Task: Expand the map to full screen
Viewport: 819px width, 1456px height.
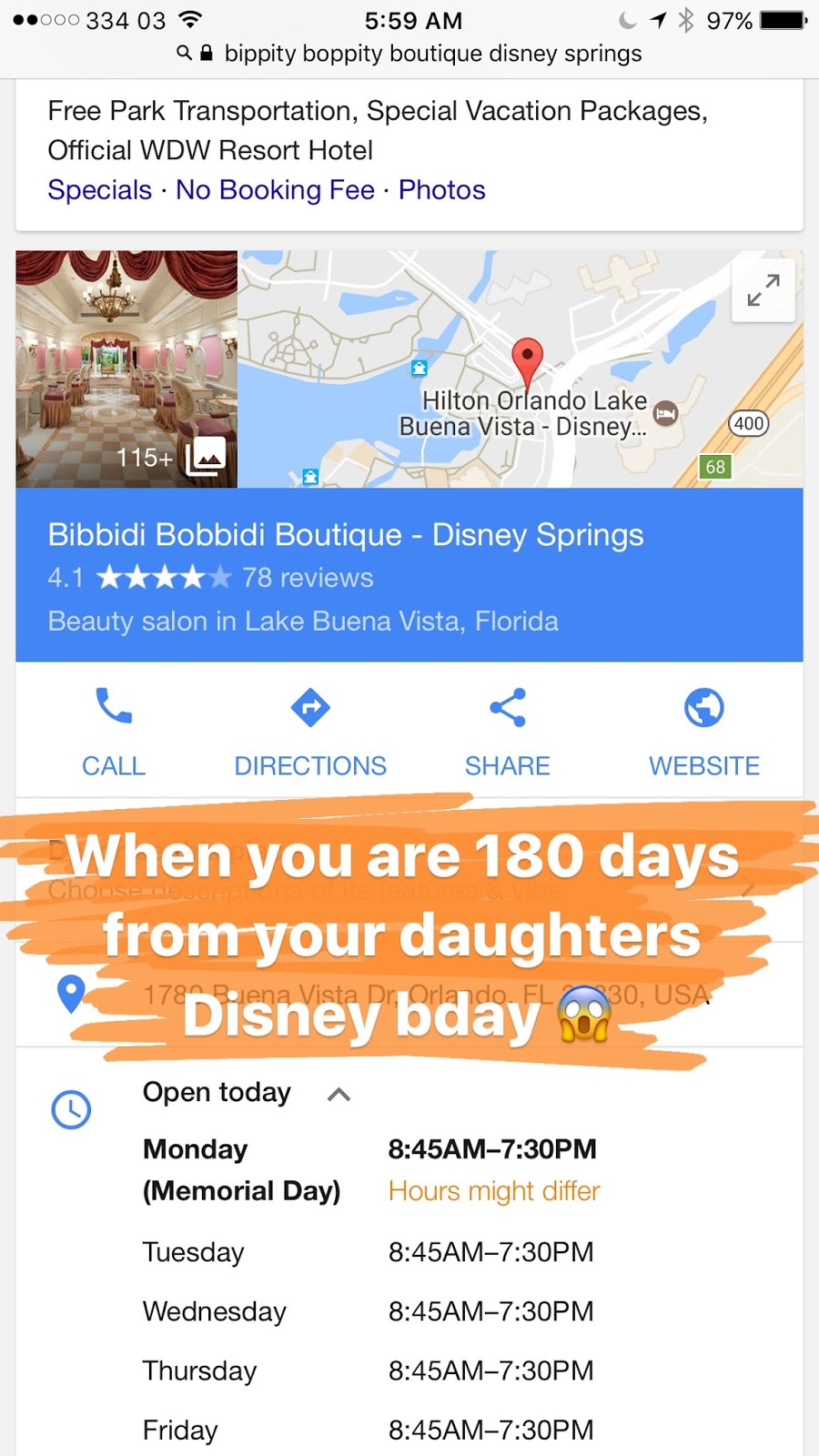Action: (x=763, y=291)
